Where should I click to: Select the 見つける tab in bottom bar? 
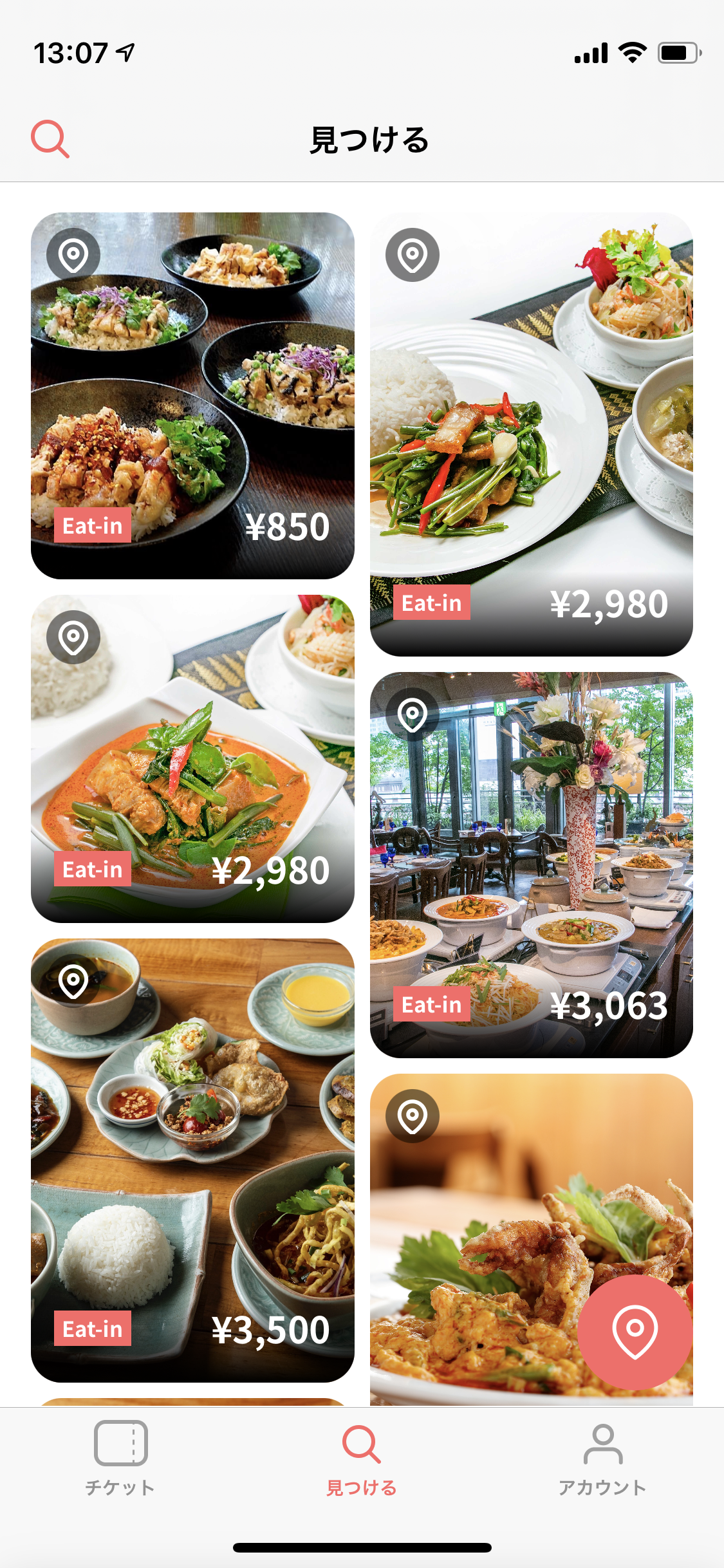(x=362, y=1458)
